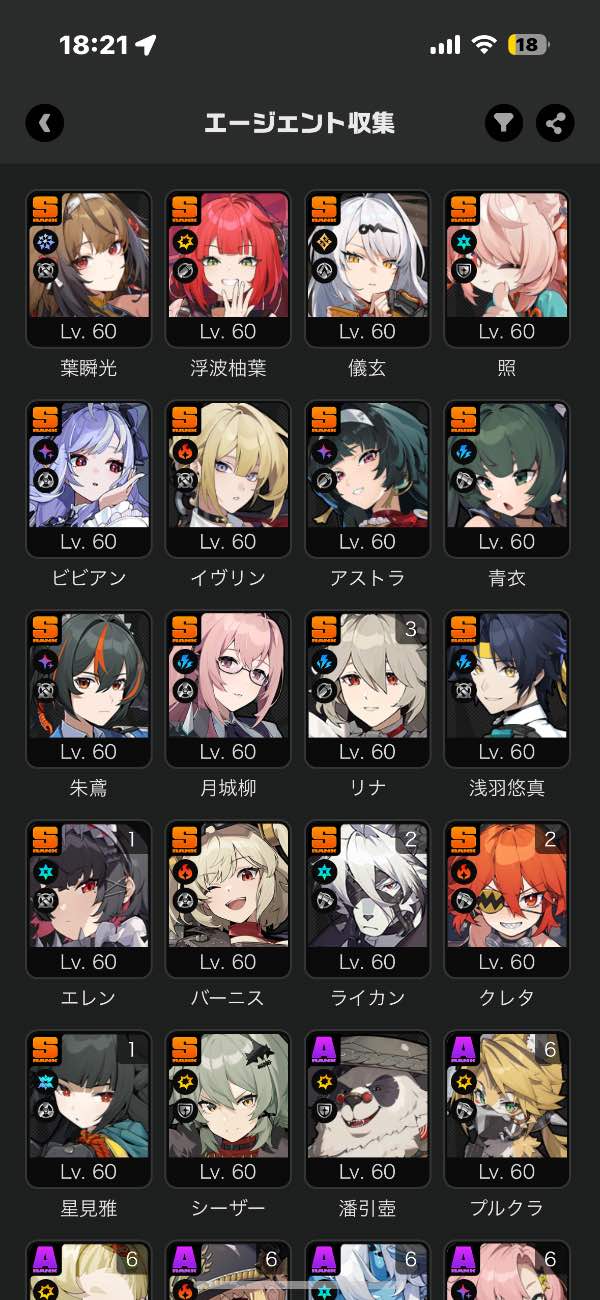Select the リナ agent card
The image size is (600, 1300).
[367, 688]
